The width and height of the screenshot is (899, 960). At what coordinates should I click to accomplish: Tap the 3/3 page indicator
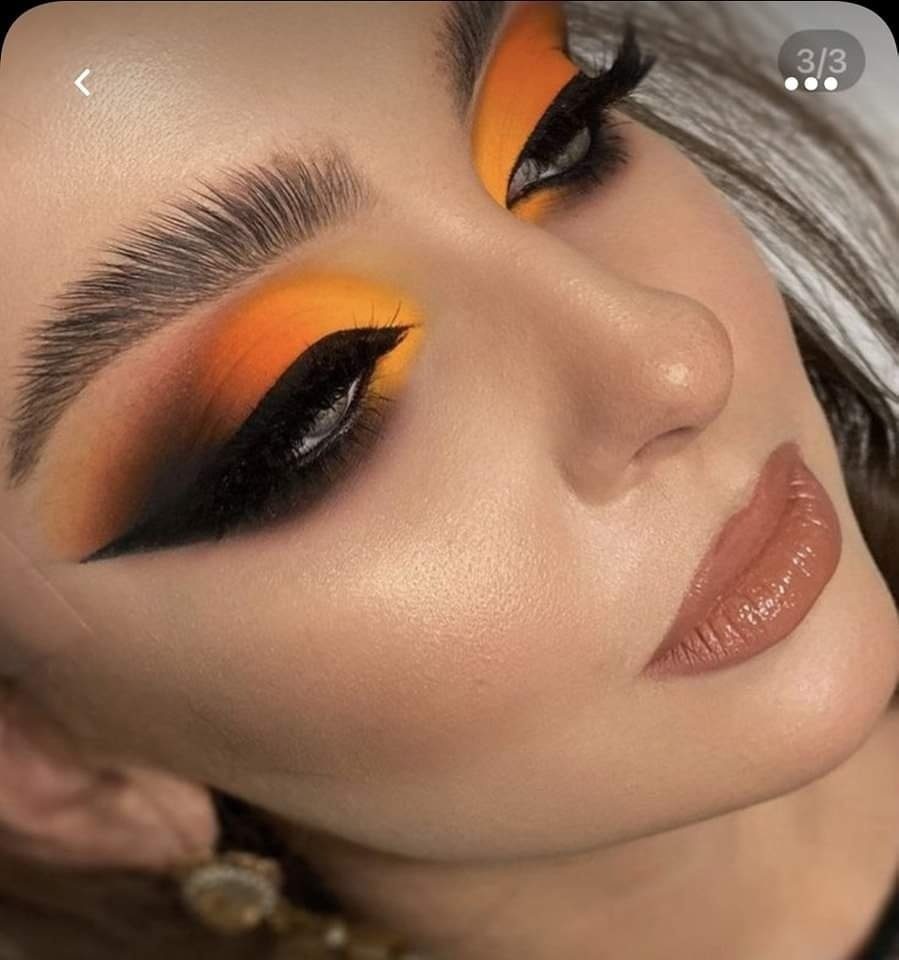click(820, 62)
